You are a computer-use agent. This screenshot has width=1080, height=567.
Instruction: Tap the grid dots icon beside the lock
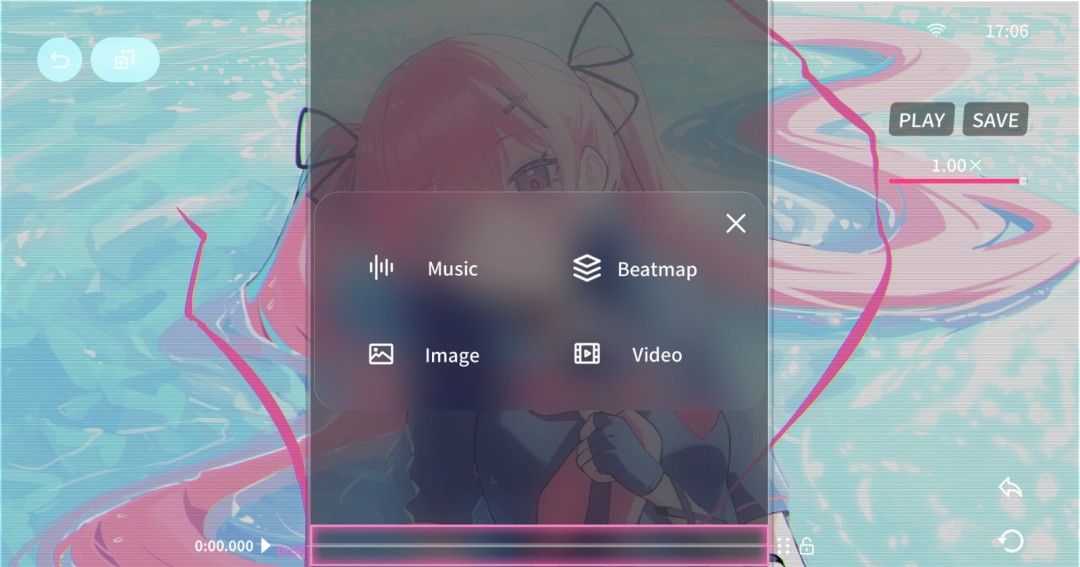[784, 546]
